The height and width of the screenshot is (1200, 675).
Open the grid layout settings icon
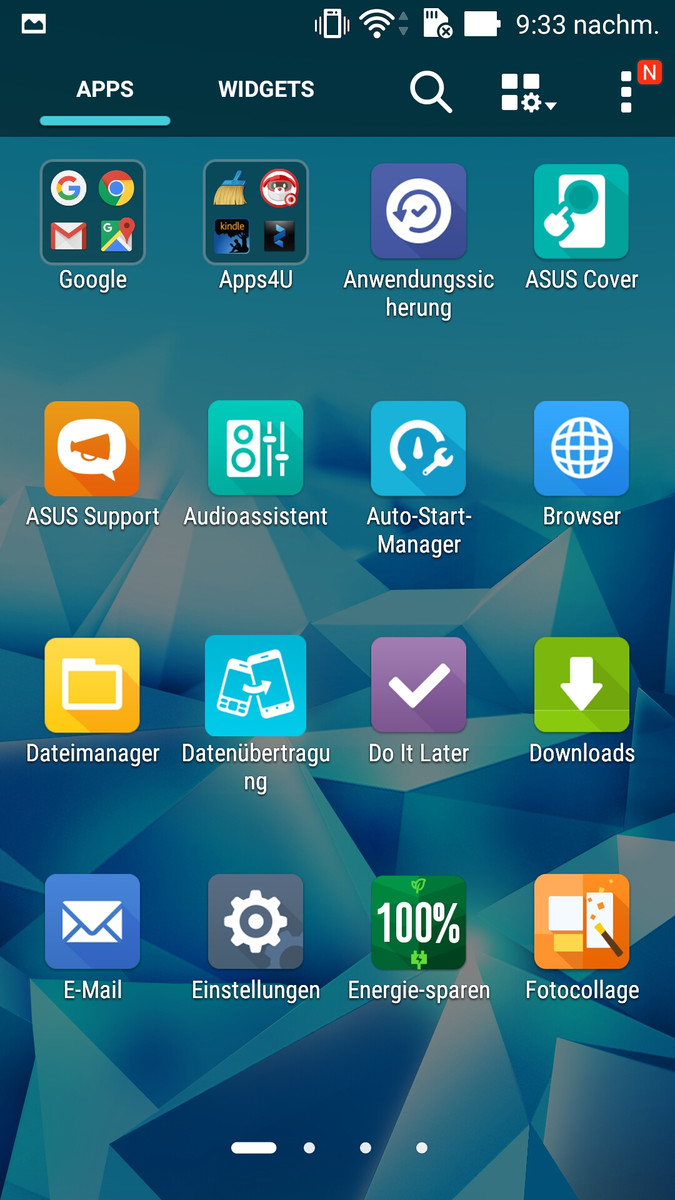point(528,91)
